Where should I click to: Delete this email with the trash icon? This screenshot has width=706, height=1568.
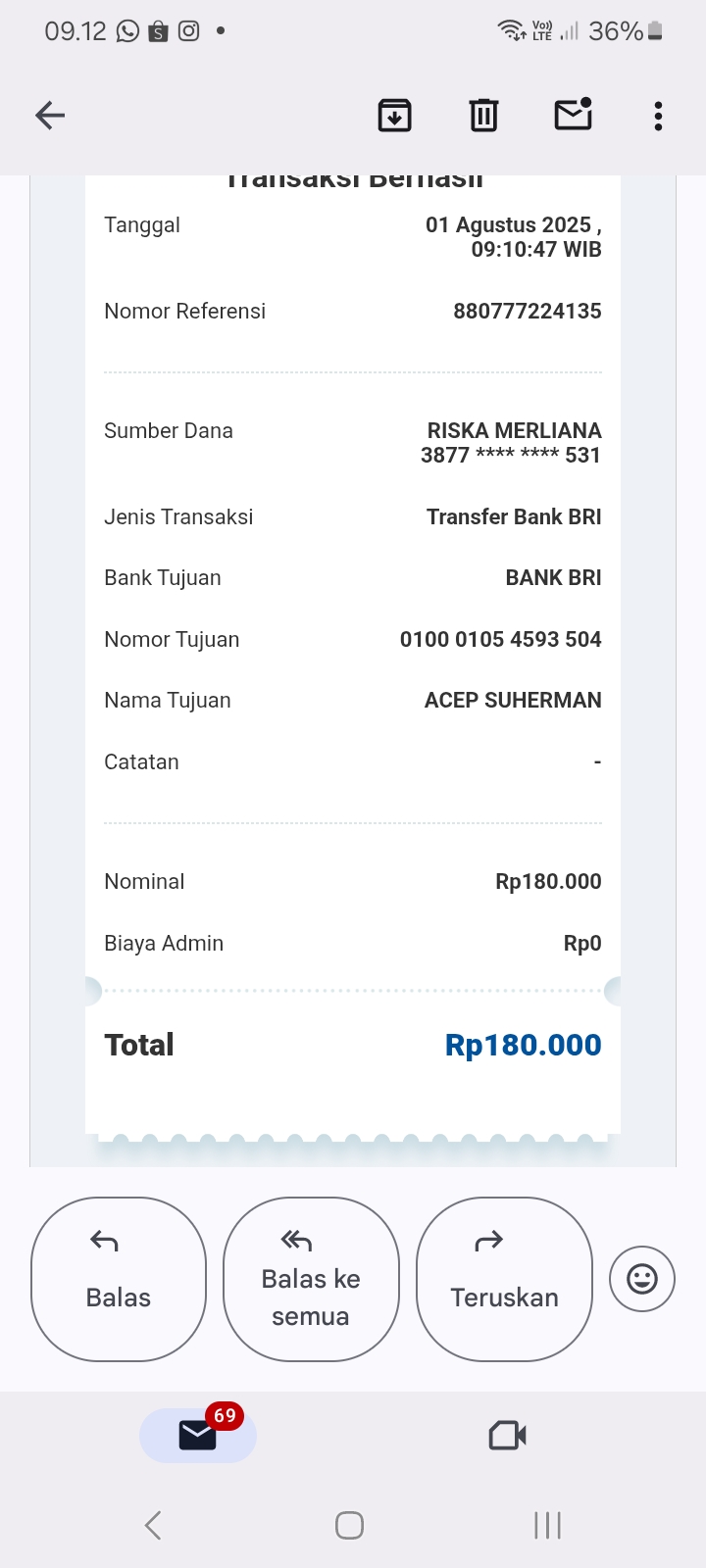click(x=483, y=116)
